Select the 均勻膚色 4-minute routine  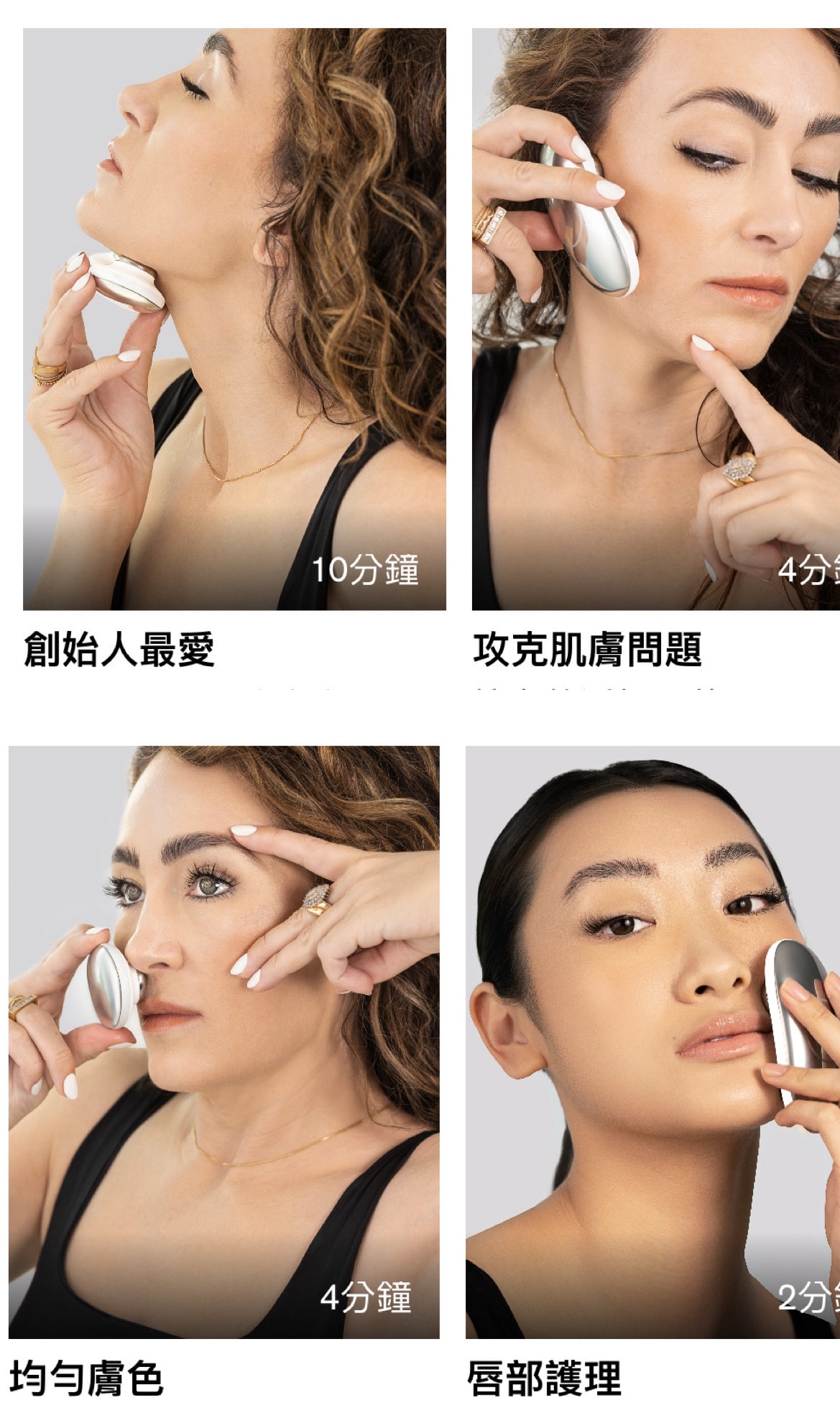point(223,1041)
